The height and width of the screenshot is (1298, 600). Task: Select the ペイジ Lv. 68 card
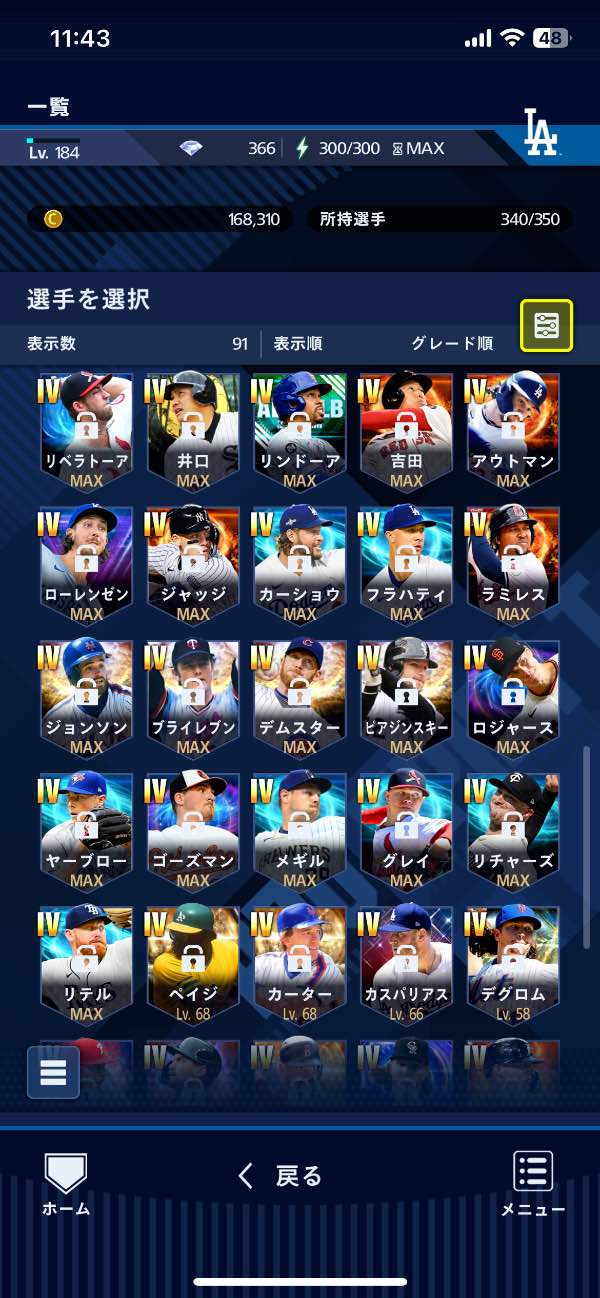193,963
